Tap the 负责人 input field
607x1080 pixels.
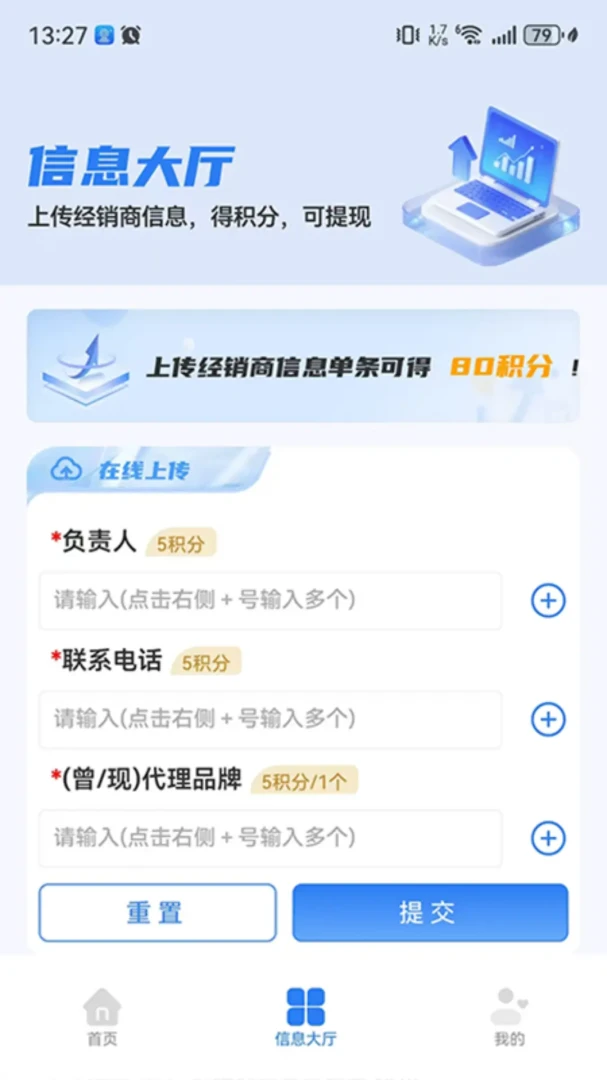tap(270, 601)
